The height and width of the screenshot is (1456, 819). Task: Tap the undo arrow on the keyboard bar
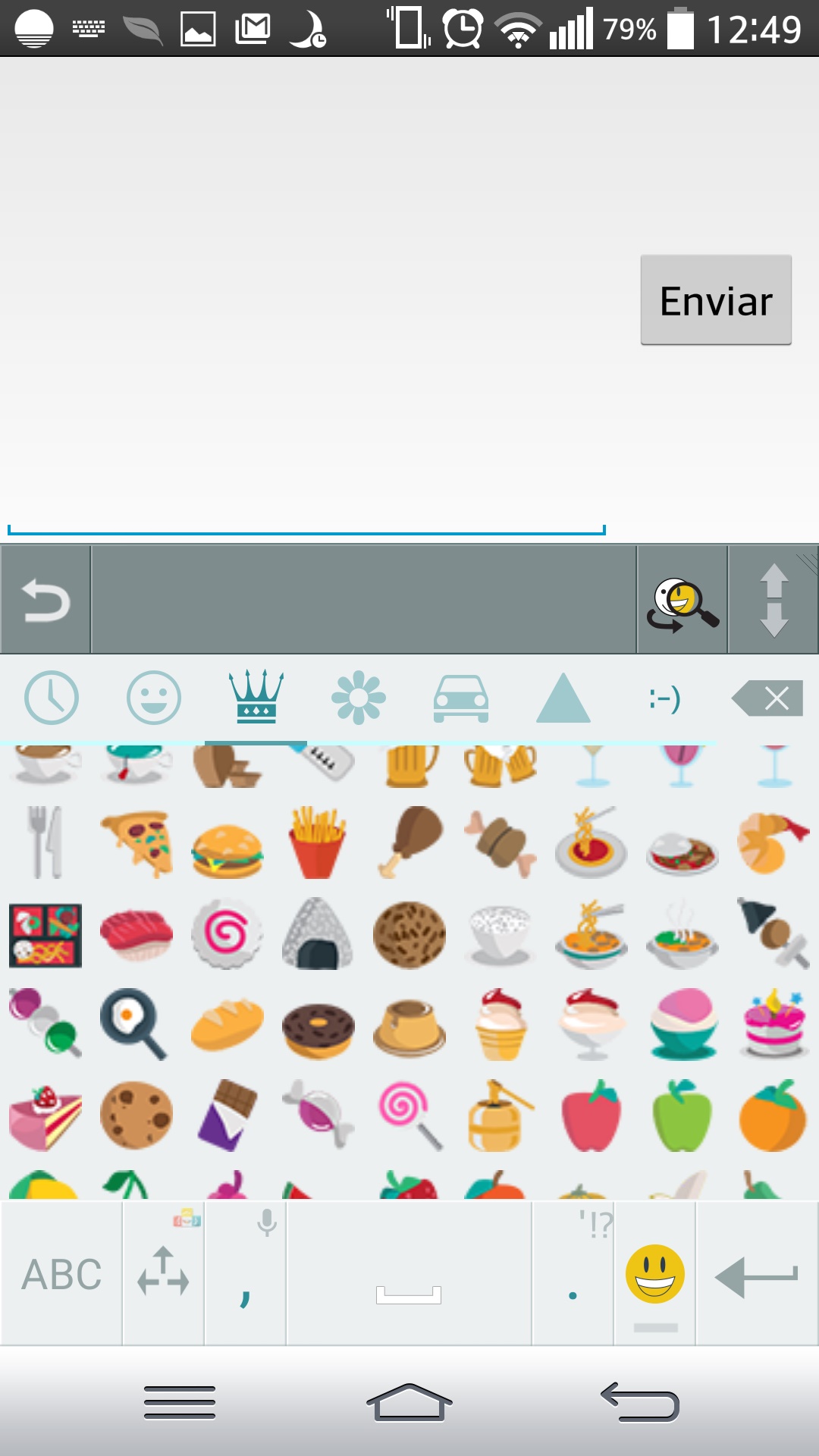[45, 600]
